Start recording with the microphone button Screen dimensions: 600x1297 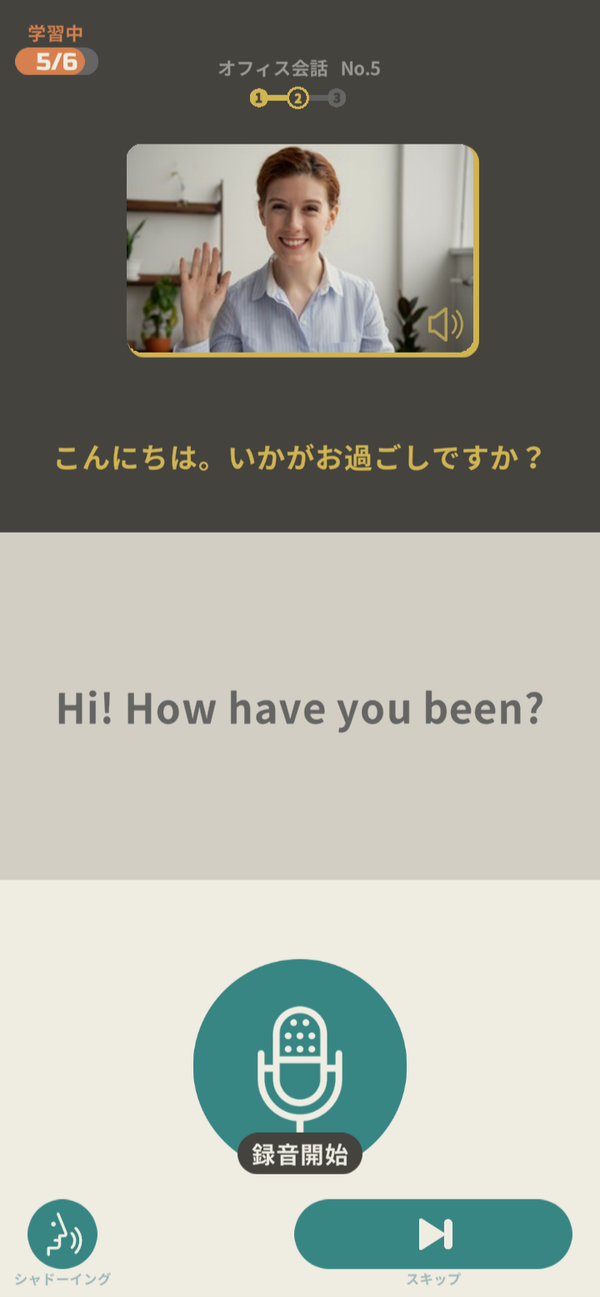coord(300,1065)
